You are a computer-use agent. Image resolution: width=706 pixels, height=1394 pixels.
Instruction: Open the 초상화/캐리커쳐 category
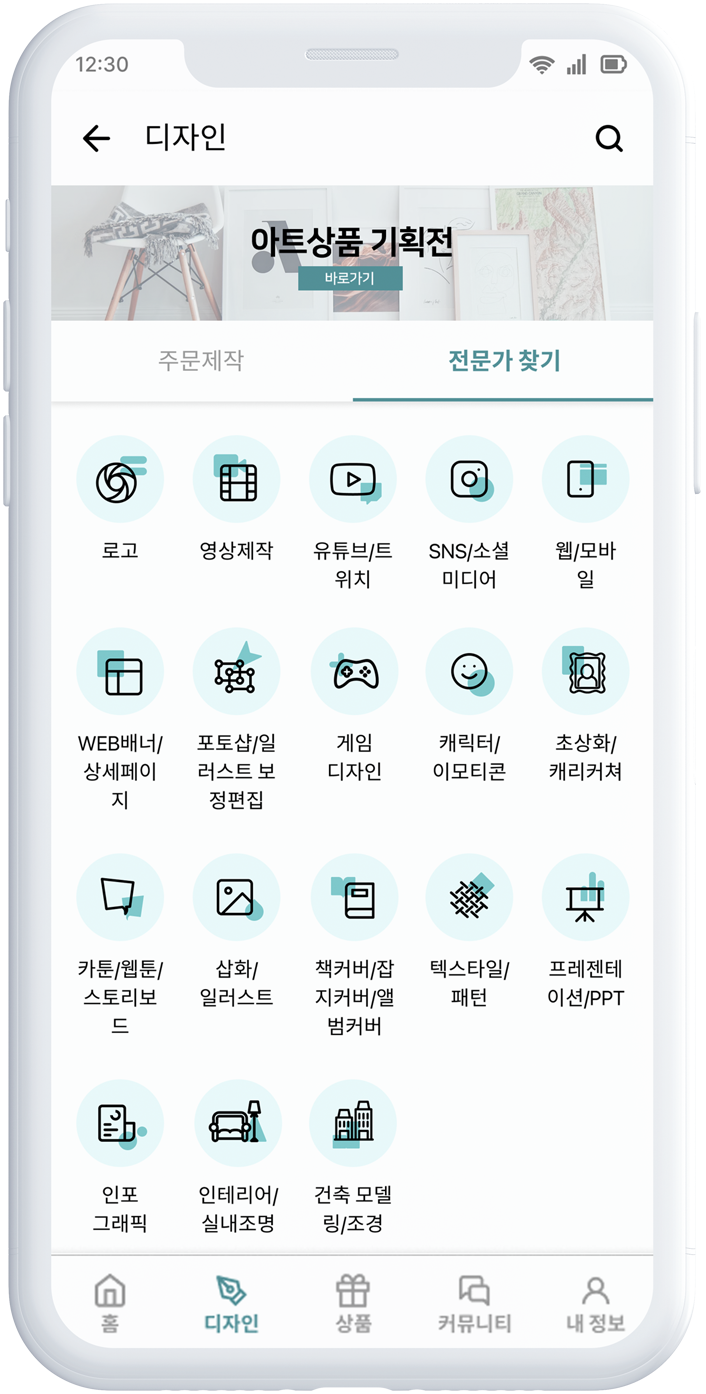click(585, 672)
